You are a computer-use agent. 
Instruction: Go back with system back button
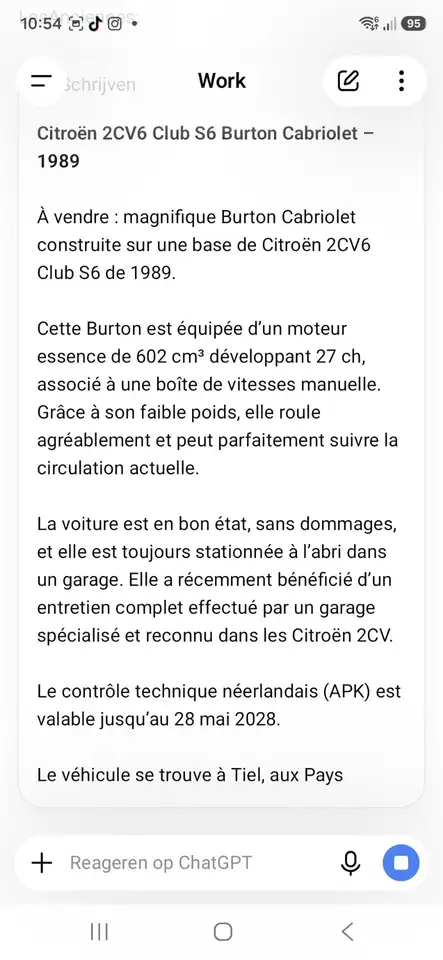(347, 932)
